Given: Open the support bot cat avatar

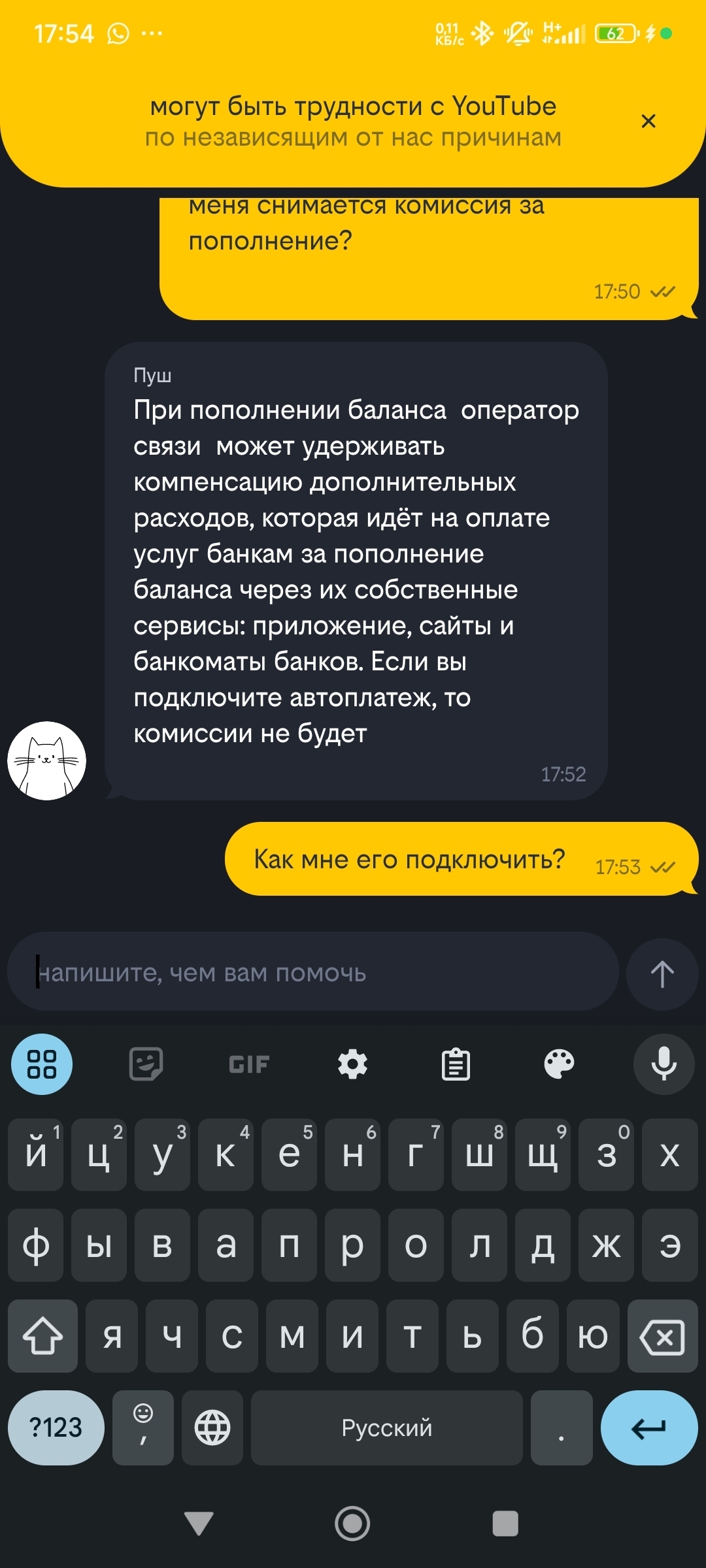Looking at the screenshot, I should [46, 760].
